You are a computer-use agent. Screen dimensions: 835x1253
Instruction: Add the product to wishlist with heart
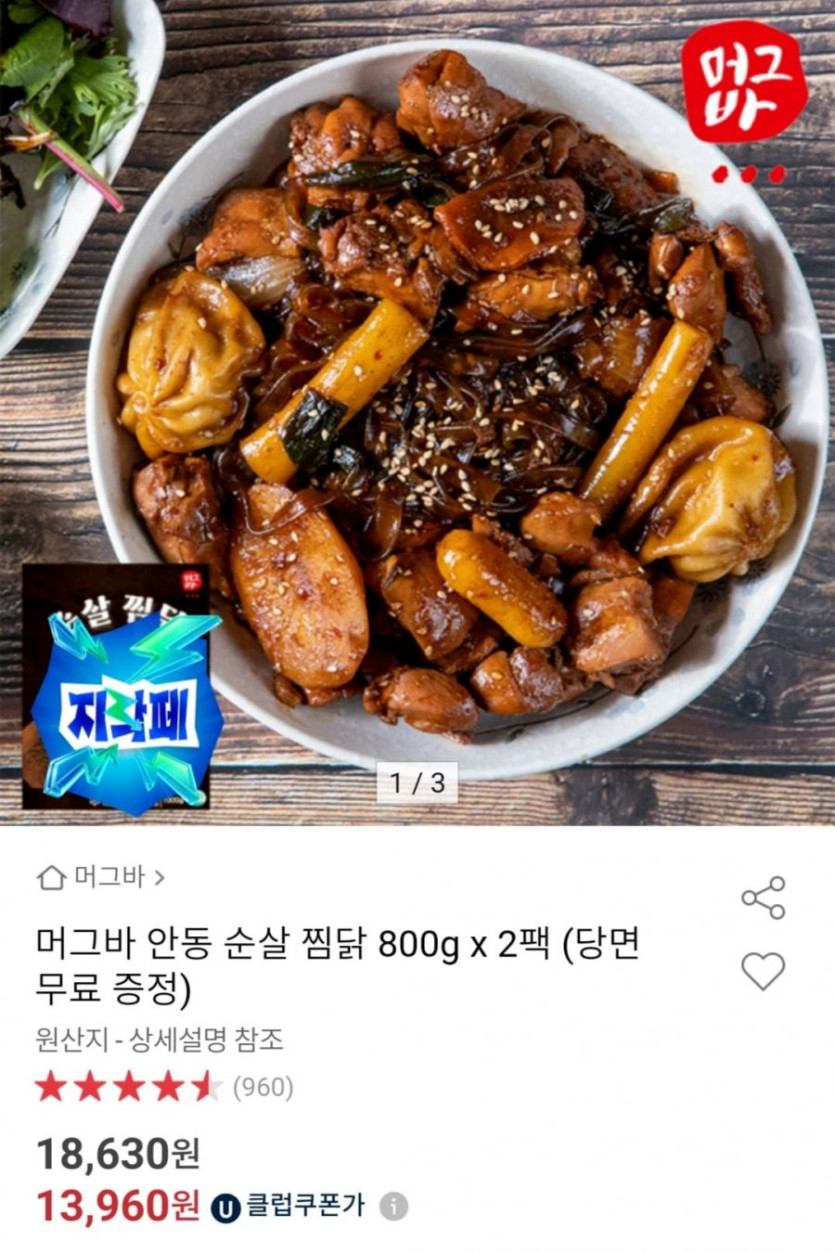[763, 971]
